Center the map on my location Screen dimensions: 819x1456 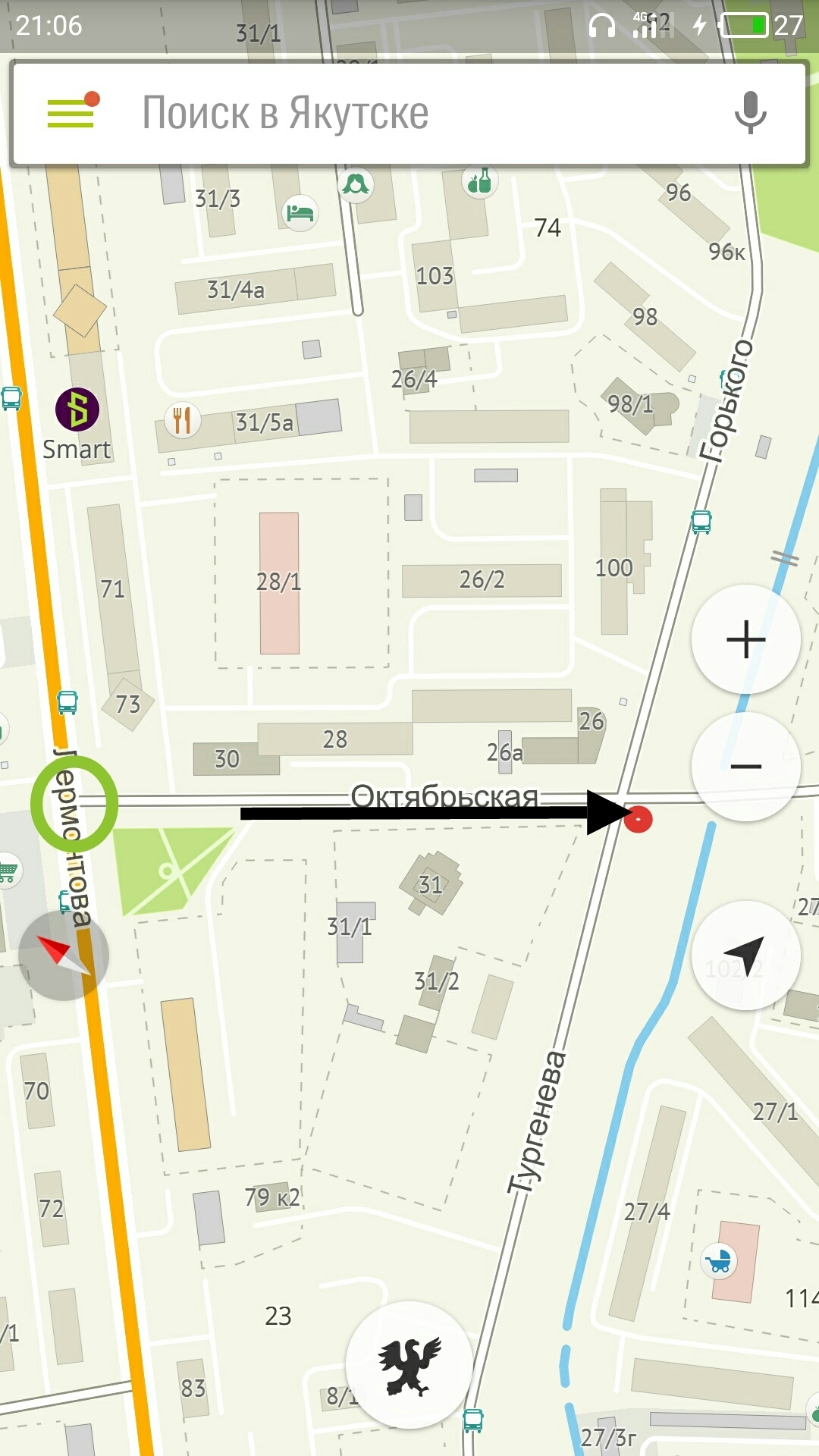pos(745,955)
